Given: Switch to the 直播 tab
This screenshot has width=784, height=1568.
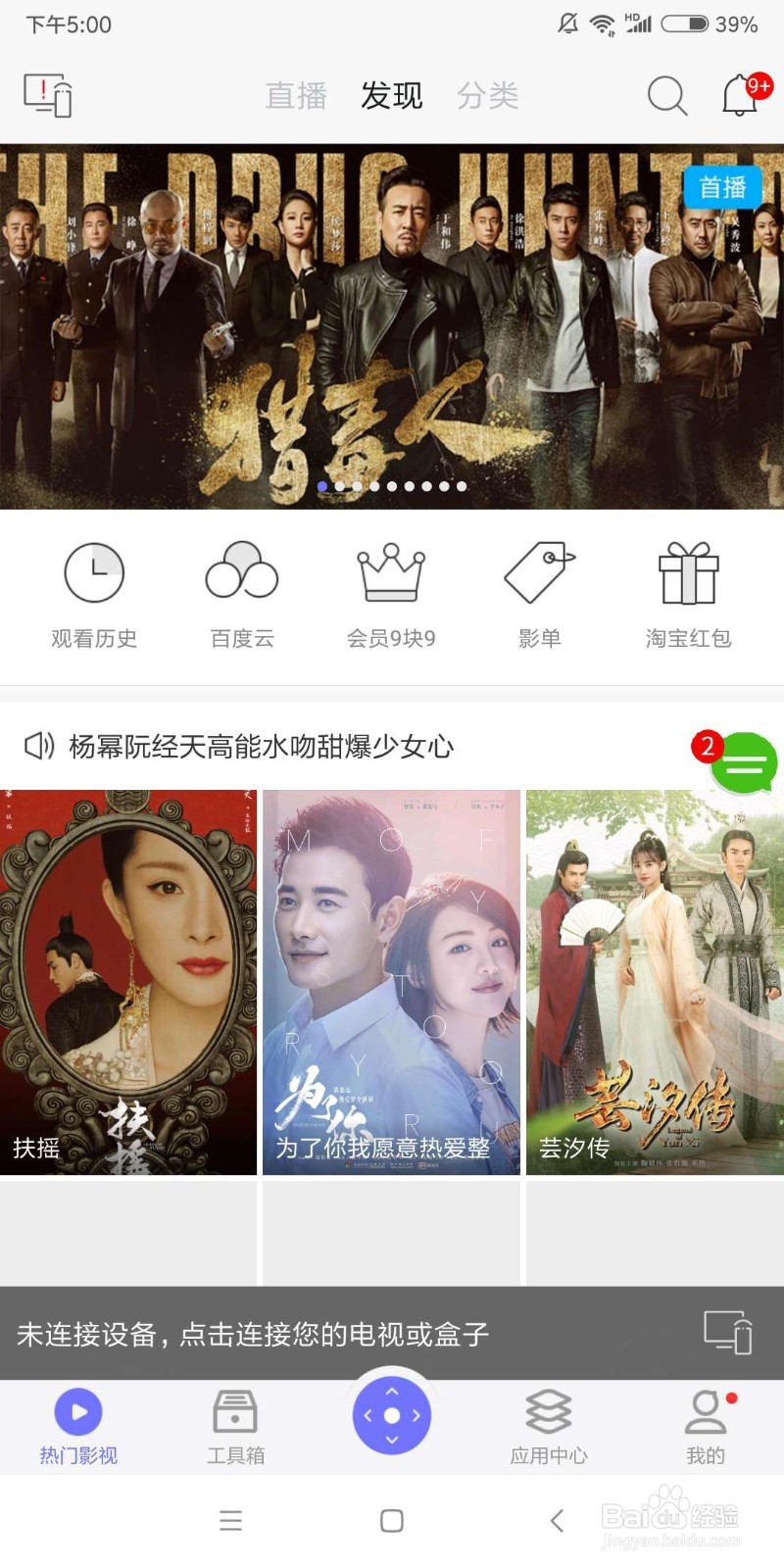Looking at the screenshot, I should click(296, 95).
